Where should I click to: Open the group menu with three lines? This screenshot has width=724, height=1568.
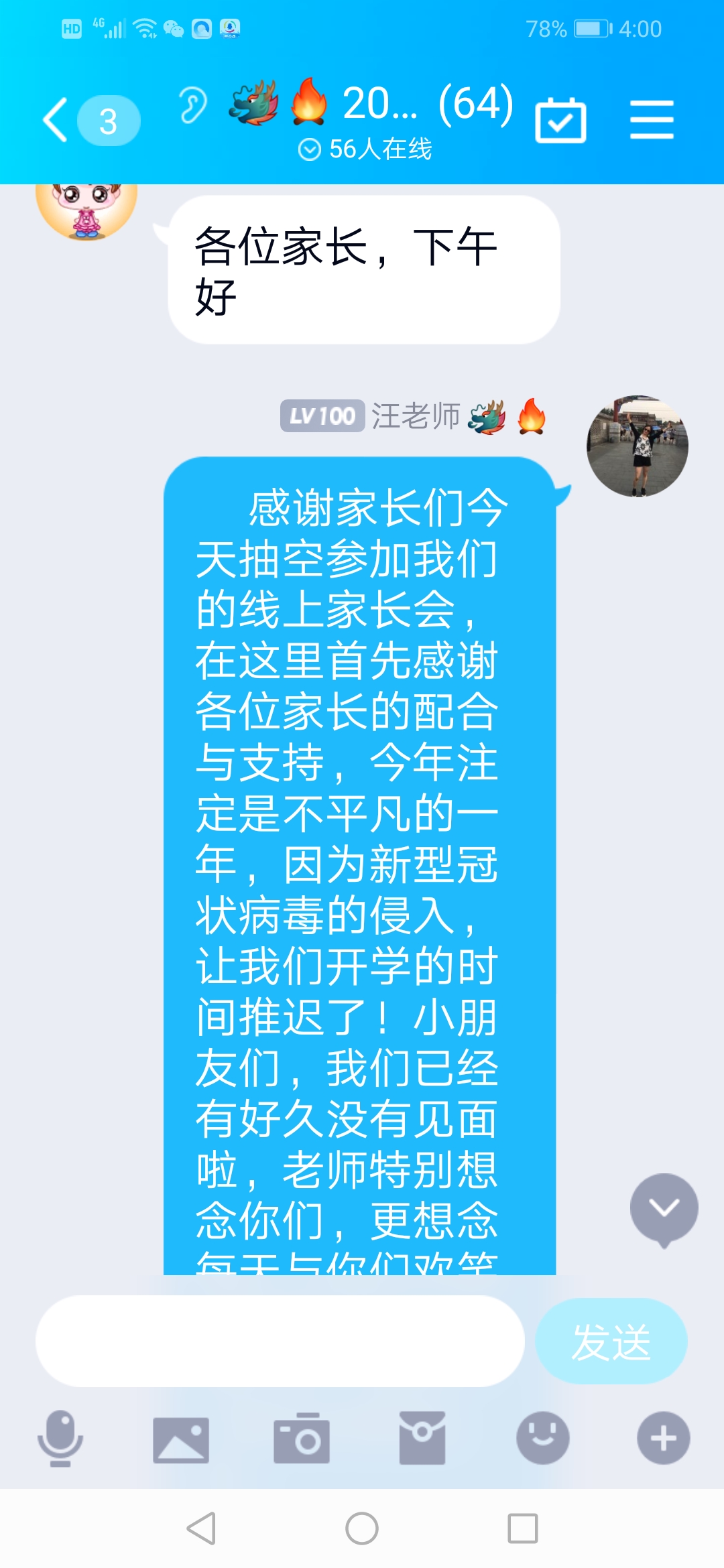pos(651,121)
